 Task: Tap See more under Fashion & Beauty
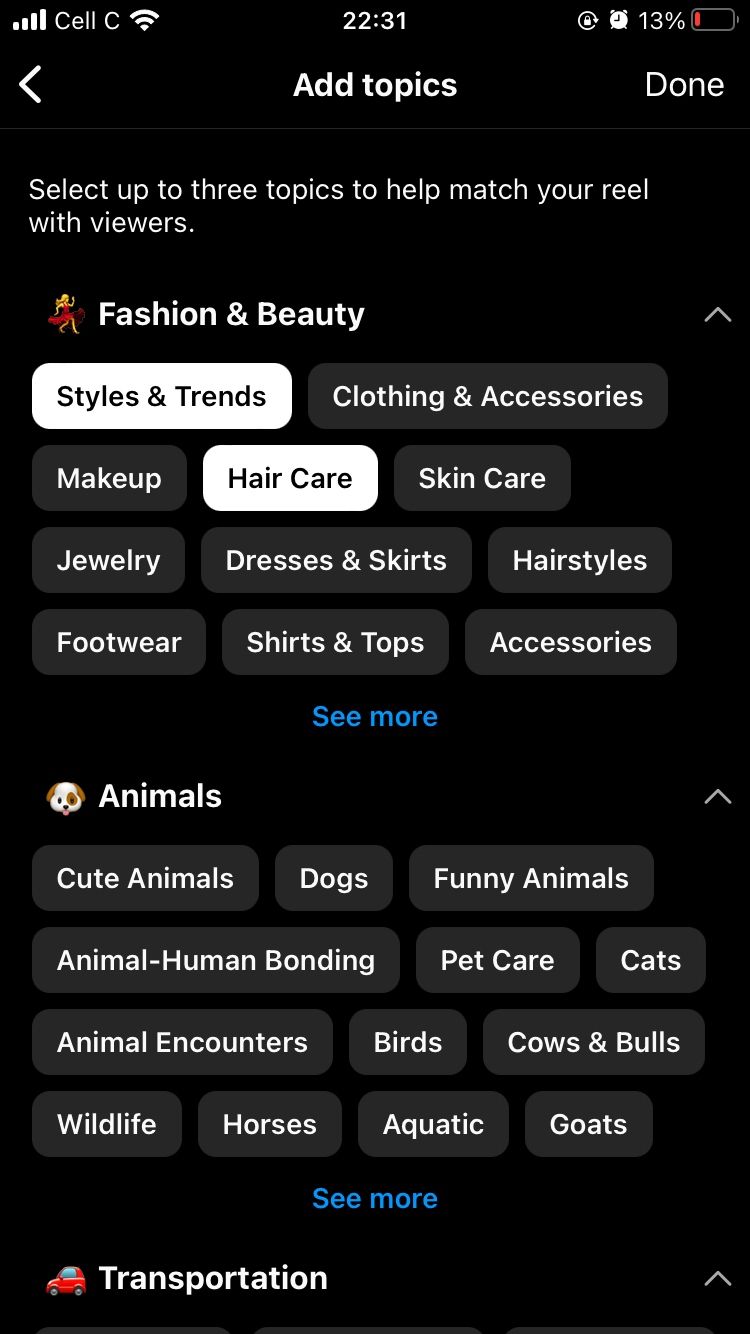(374, 716)
